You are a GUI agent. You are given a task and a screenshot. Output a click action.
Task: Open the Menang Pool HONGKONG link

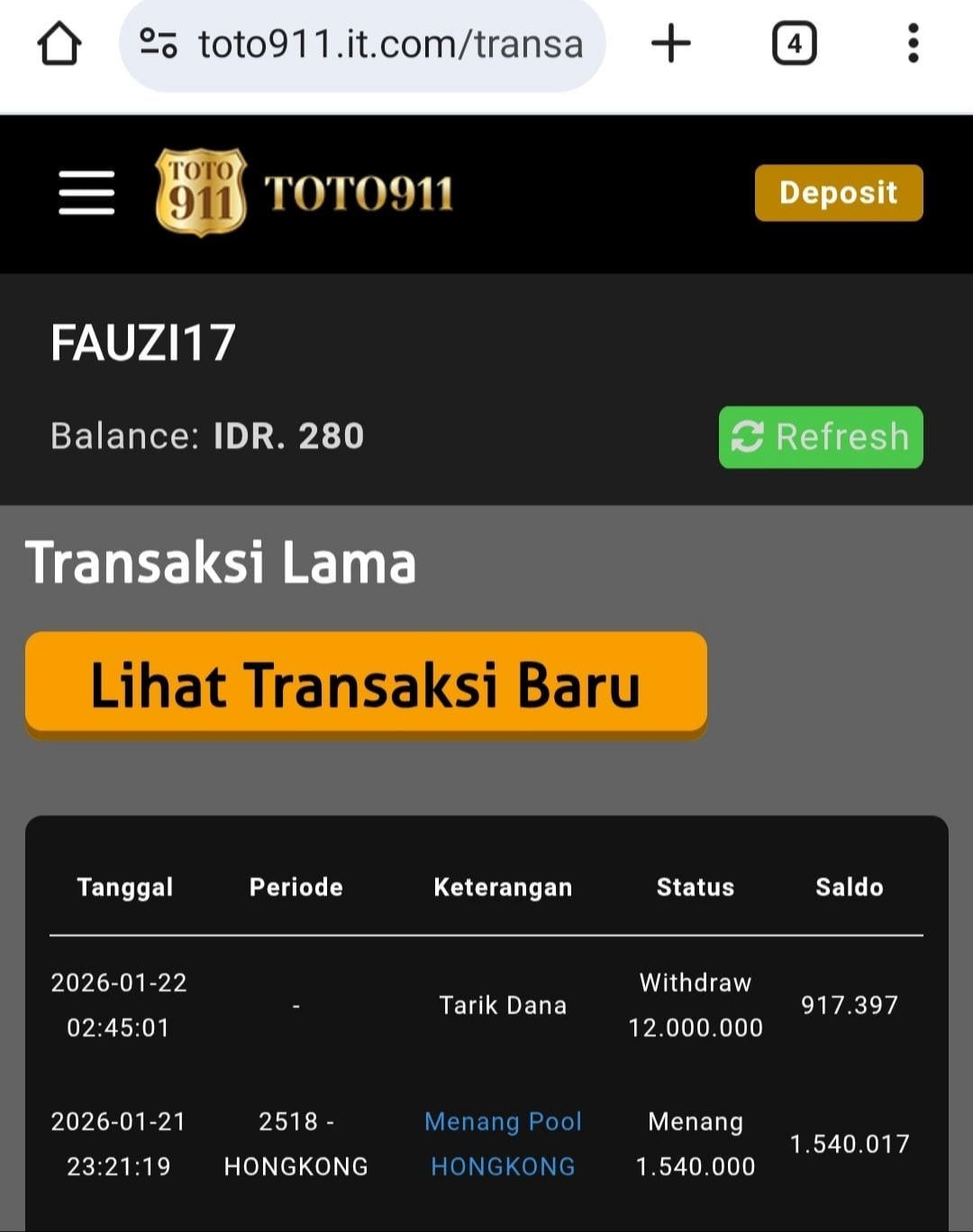[503, 1143]
